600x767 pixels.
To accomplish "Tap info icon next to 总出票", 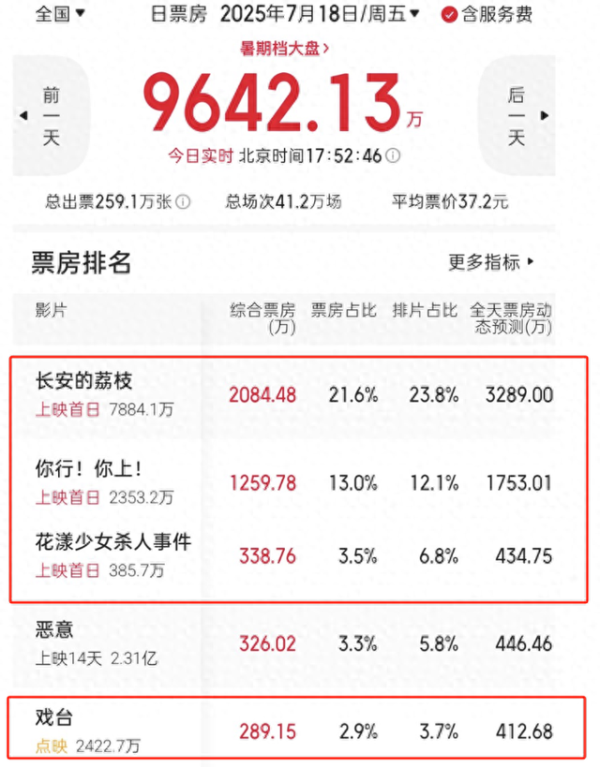I will (x=184, y=202).
